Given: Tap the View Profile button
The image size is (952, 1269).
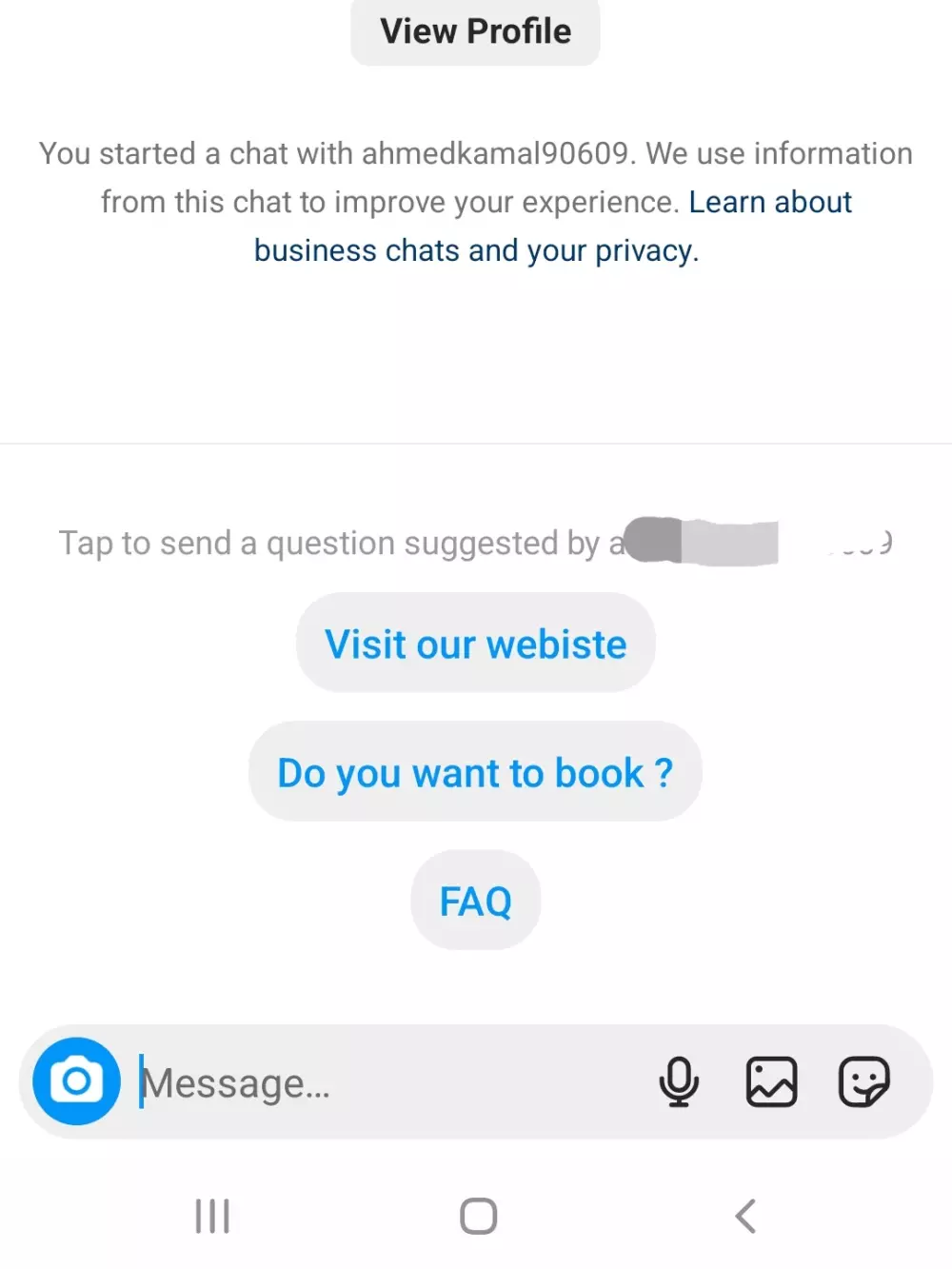Looking at the screenshot, I should (475, 31).
